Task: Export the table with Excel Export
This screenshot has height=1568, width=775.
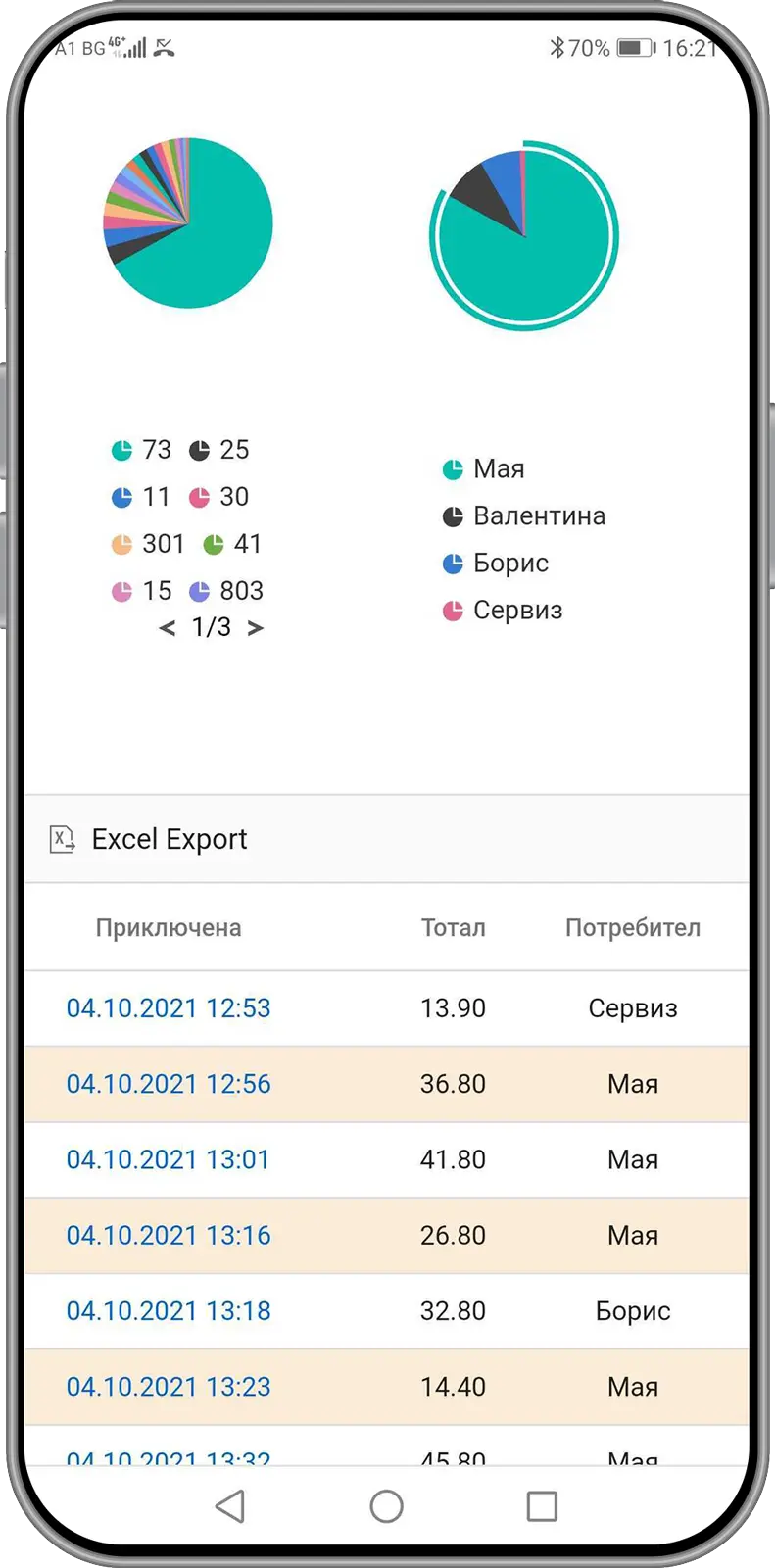Action: [x=149, y=840]
